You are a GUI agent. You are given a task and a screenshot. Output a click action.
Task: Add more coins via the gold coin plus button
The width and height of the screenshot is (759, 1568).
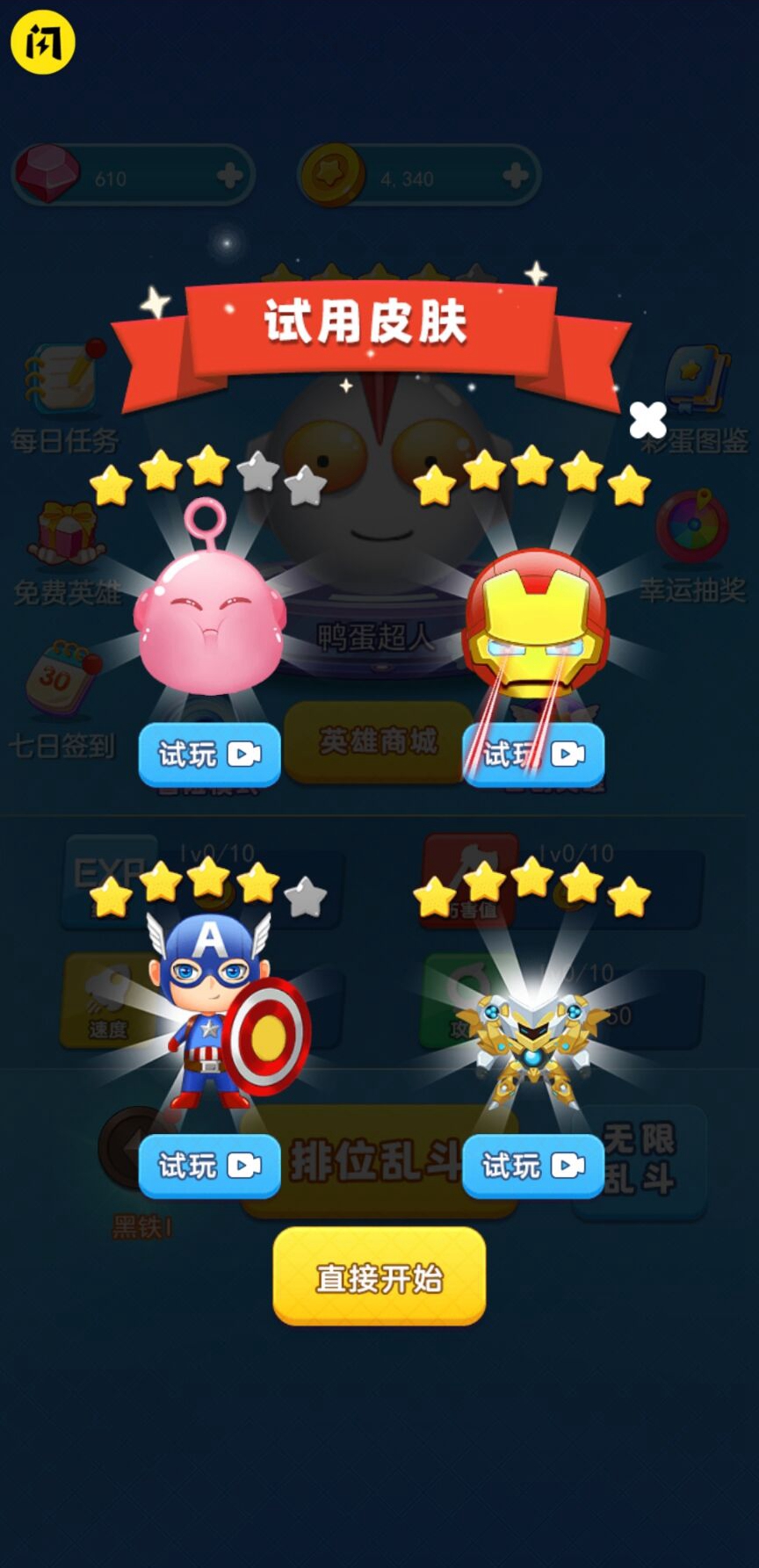[514, 175]
